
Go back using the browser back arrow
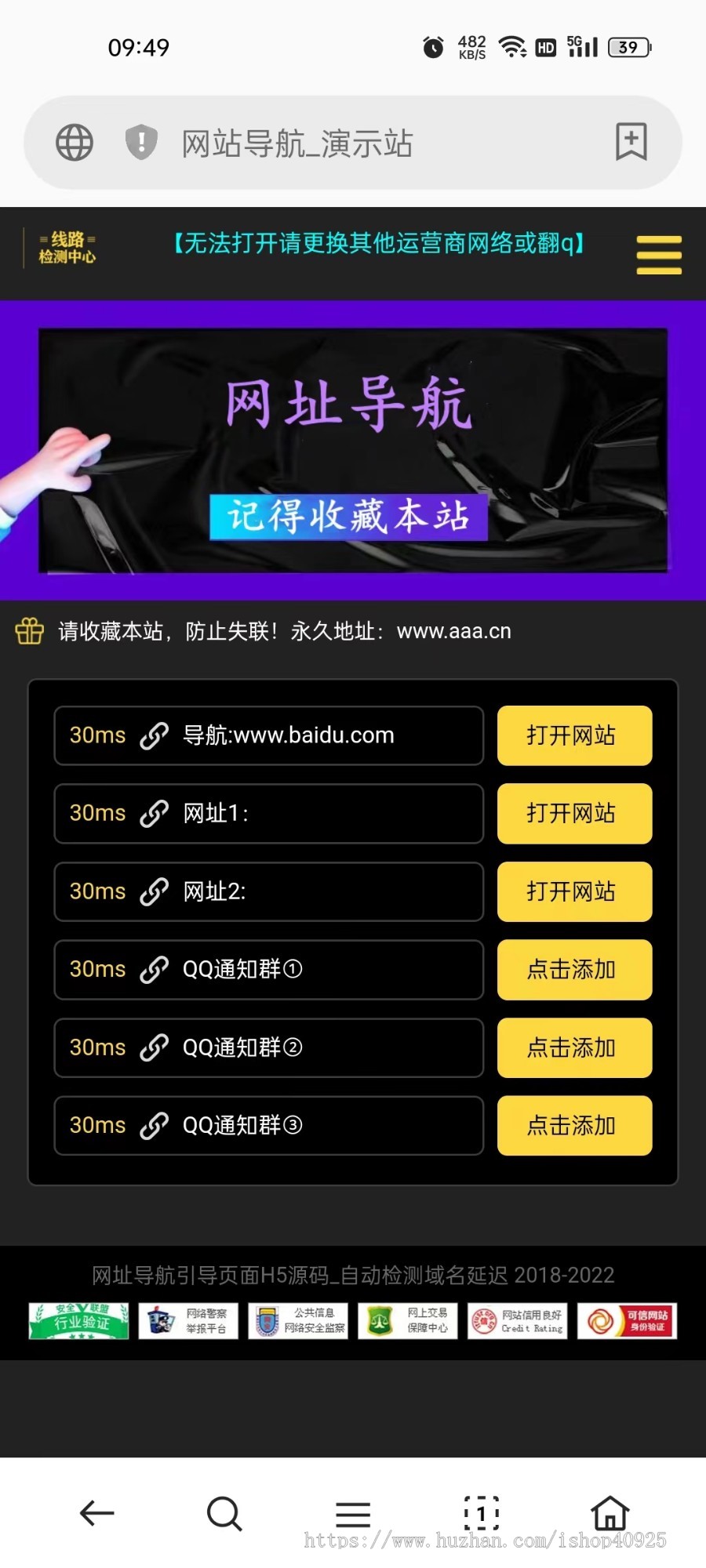[x=97, y=1513]
